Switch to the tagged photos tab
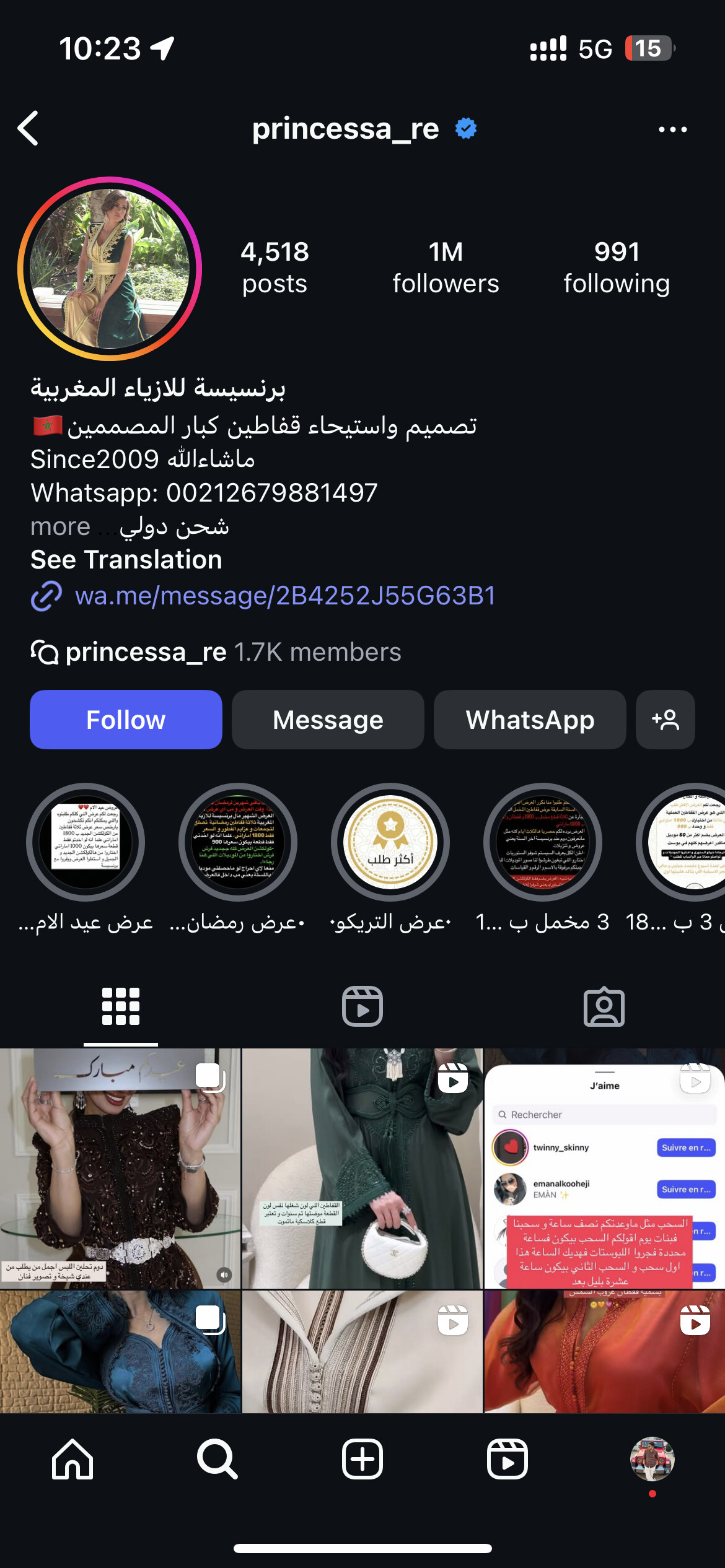Screen dimensions: 725x1568 click(604, 1006)
